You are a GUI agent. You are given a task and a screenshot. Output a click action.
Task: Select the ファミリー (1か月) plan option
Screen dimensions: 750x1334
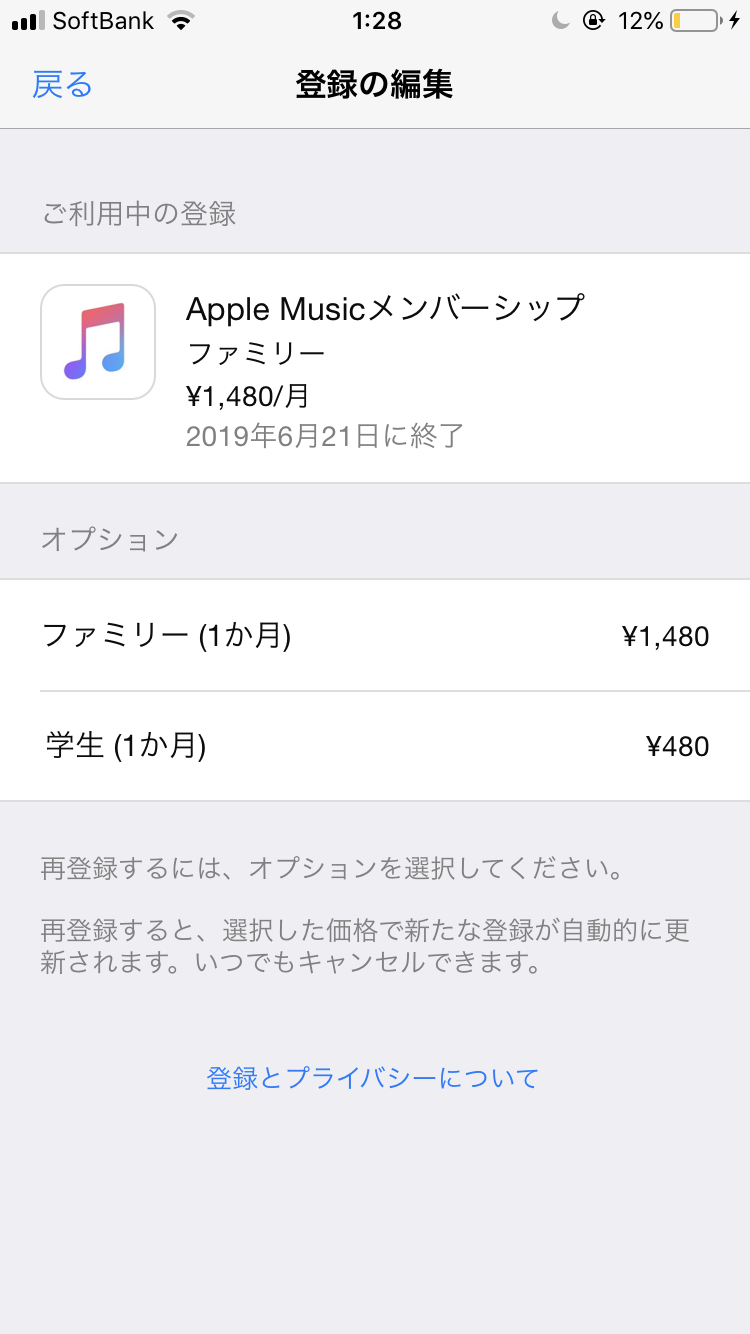[375, 636]
